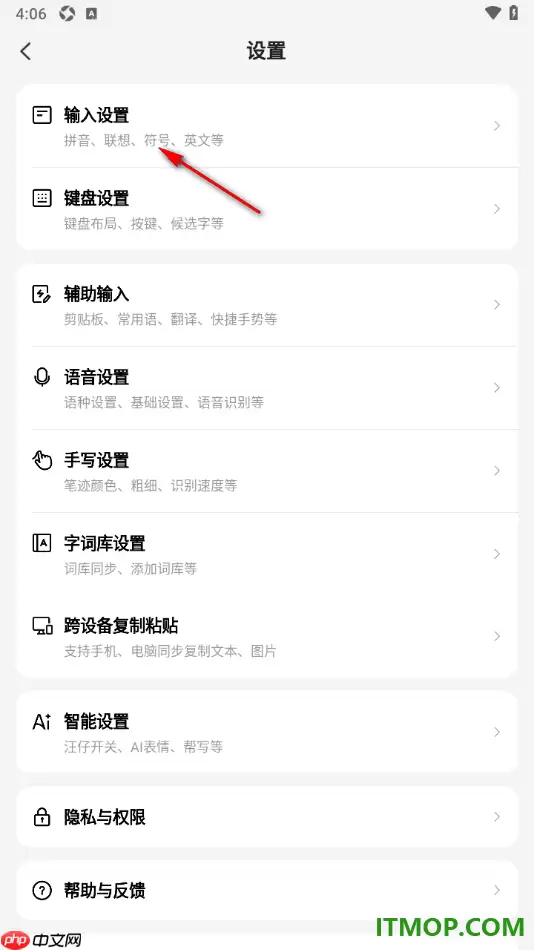Open 跨设备复制粘贴 settings
Screen dimensions: 534x950
267,636
